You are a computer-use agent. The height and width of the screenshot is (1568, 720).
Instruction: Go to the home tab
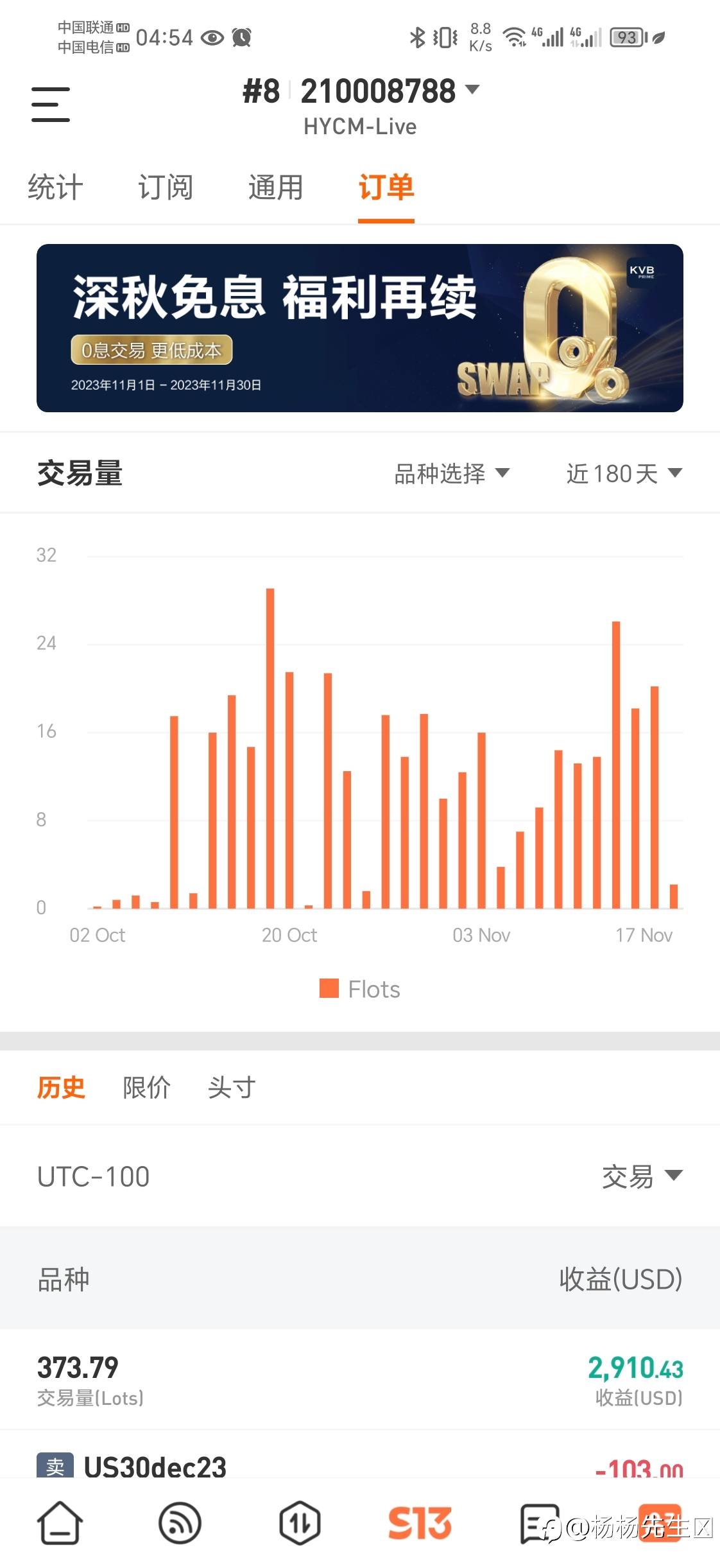(60, 1523)
